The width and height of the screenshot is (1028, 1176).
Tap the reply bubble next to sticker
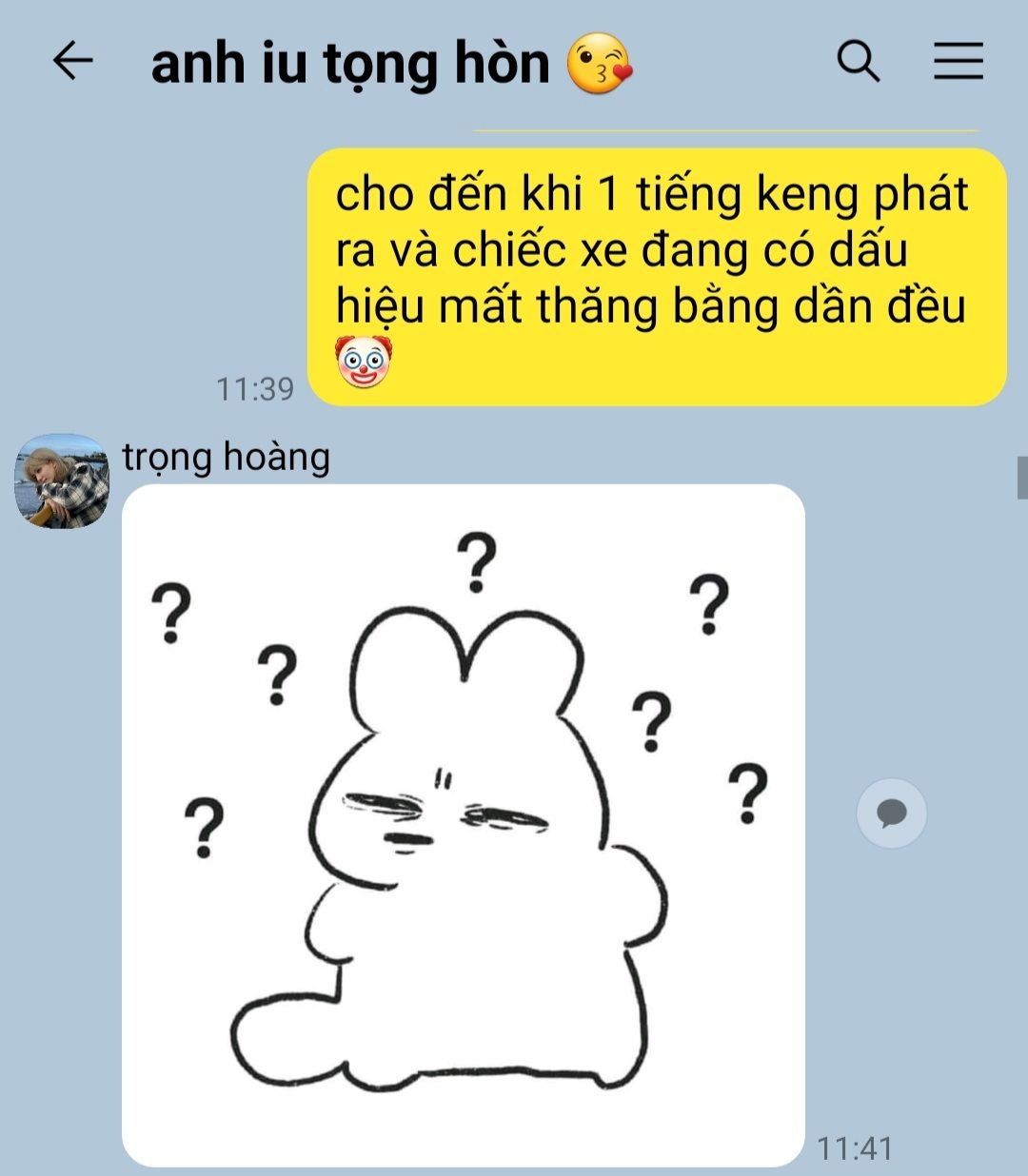[x=891, y=813]
